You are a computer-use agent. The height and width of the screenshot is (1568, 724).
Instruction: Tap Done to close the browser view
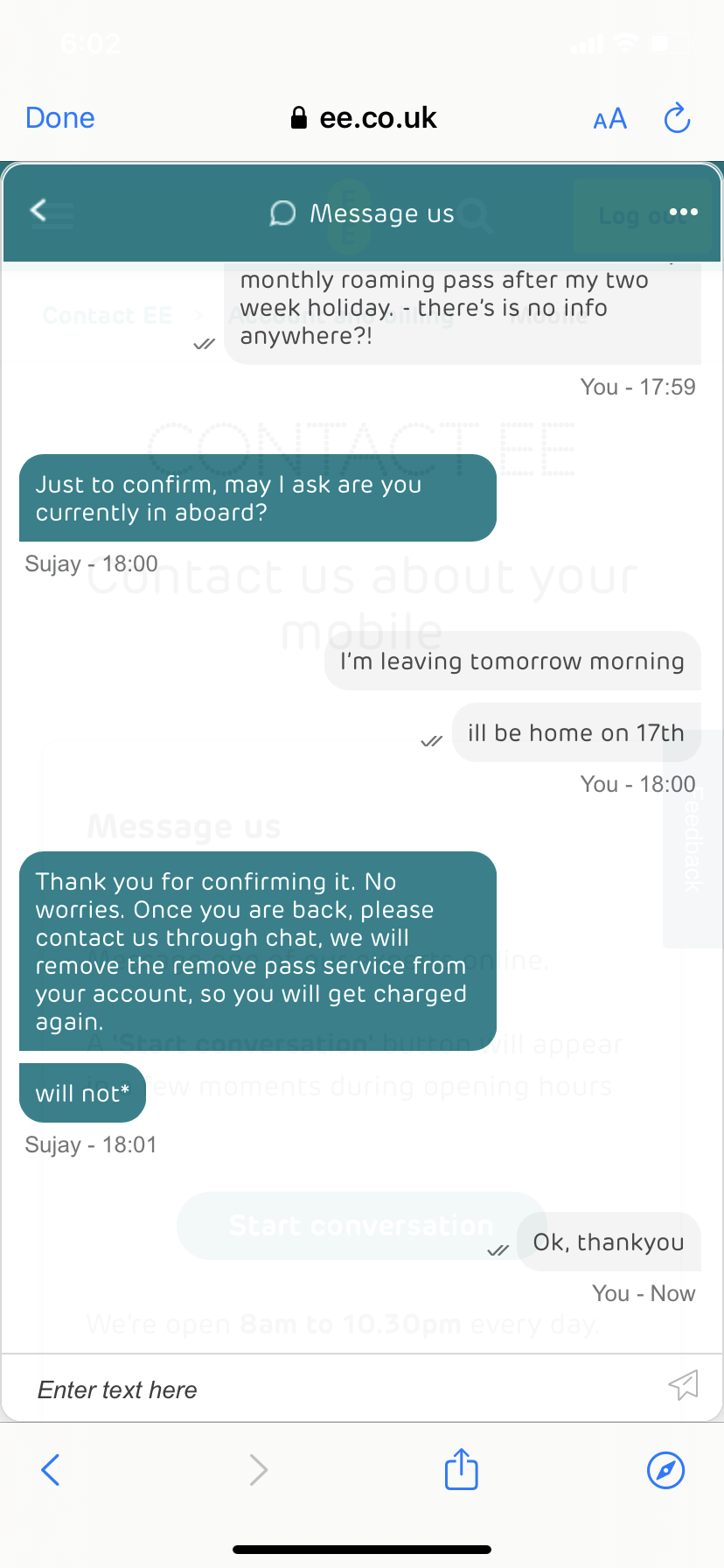(x=59, y=118)
